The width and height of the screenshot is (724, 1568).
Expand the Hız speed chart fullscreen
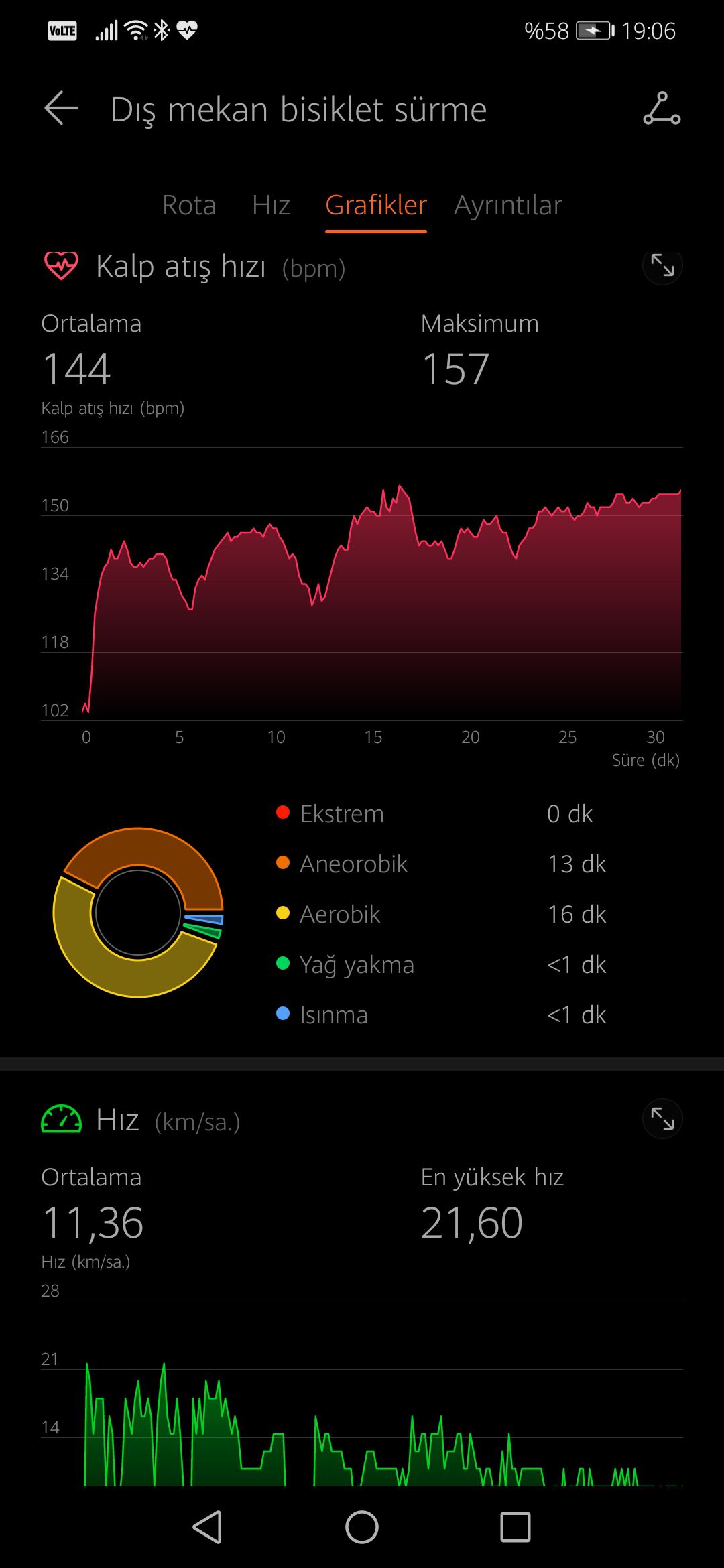coord(662,1118)
